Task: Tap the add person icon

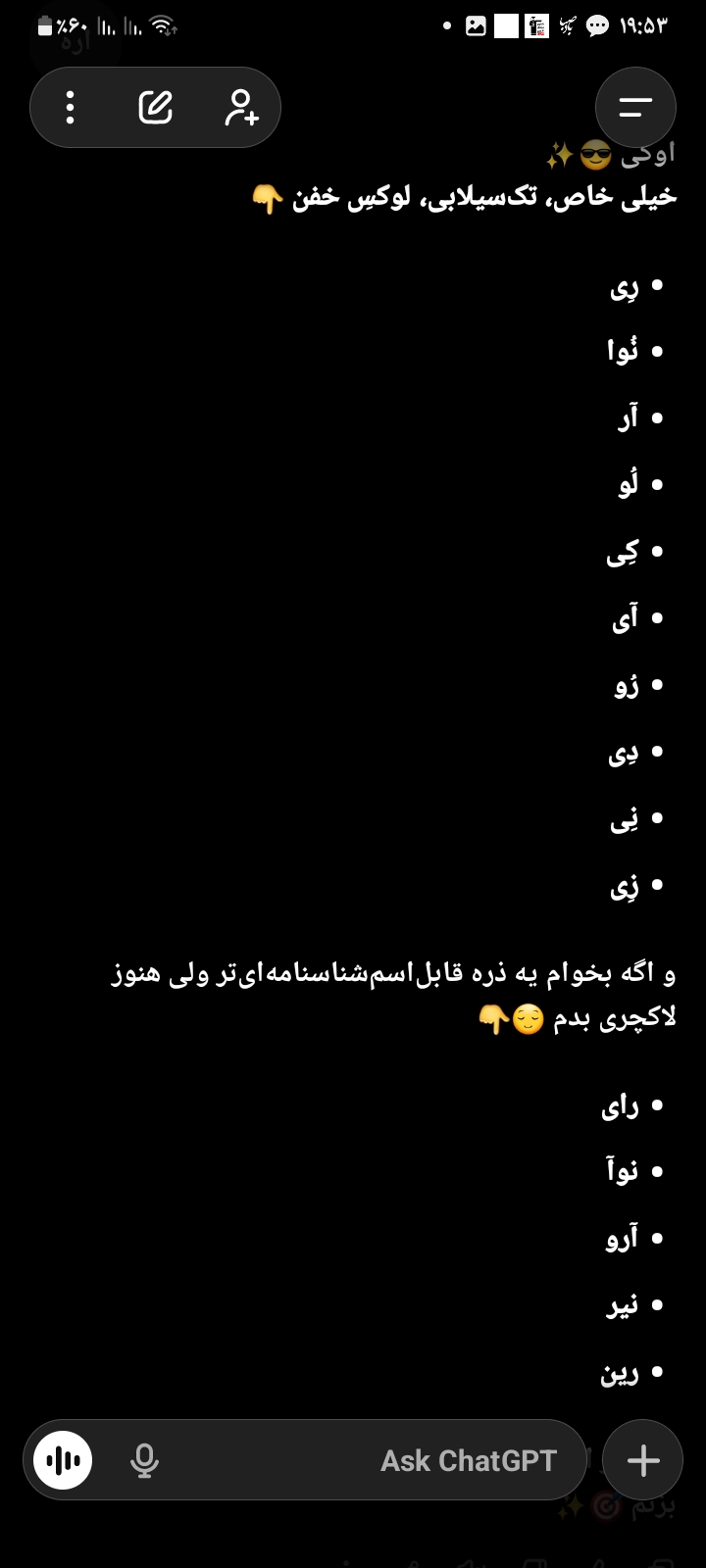Action: tap(241, 108)
